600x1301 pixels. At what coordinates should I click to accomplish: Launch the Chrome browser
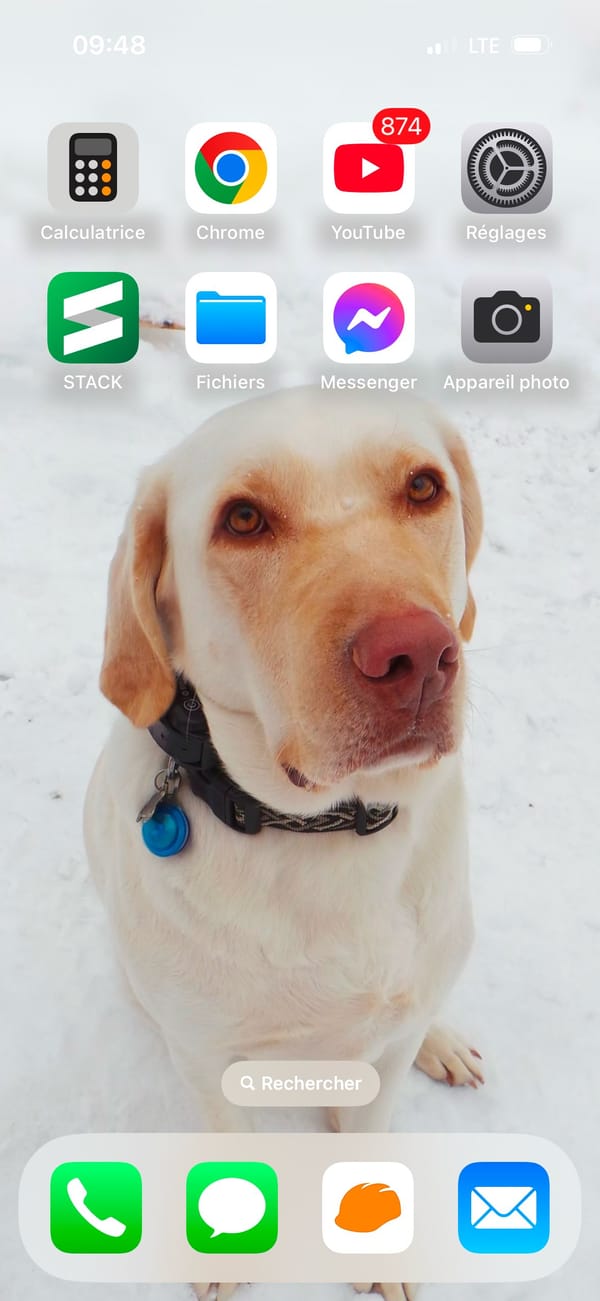(231, 168)
